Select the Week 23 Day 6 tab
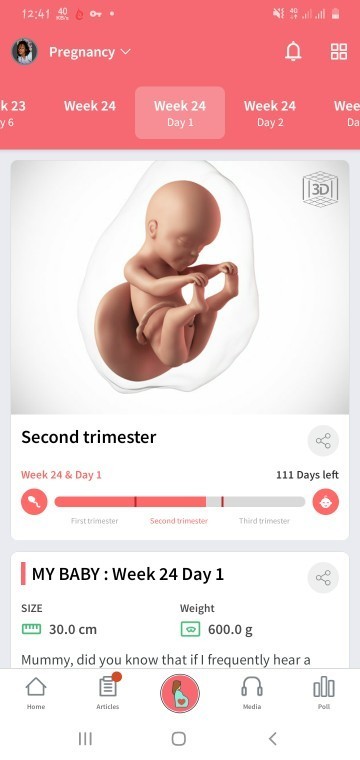Screen dimensions: 360x760 point(12,113)
